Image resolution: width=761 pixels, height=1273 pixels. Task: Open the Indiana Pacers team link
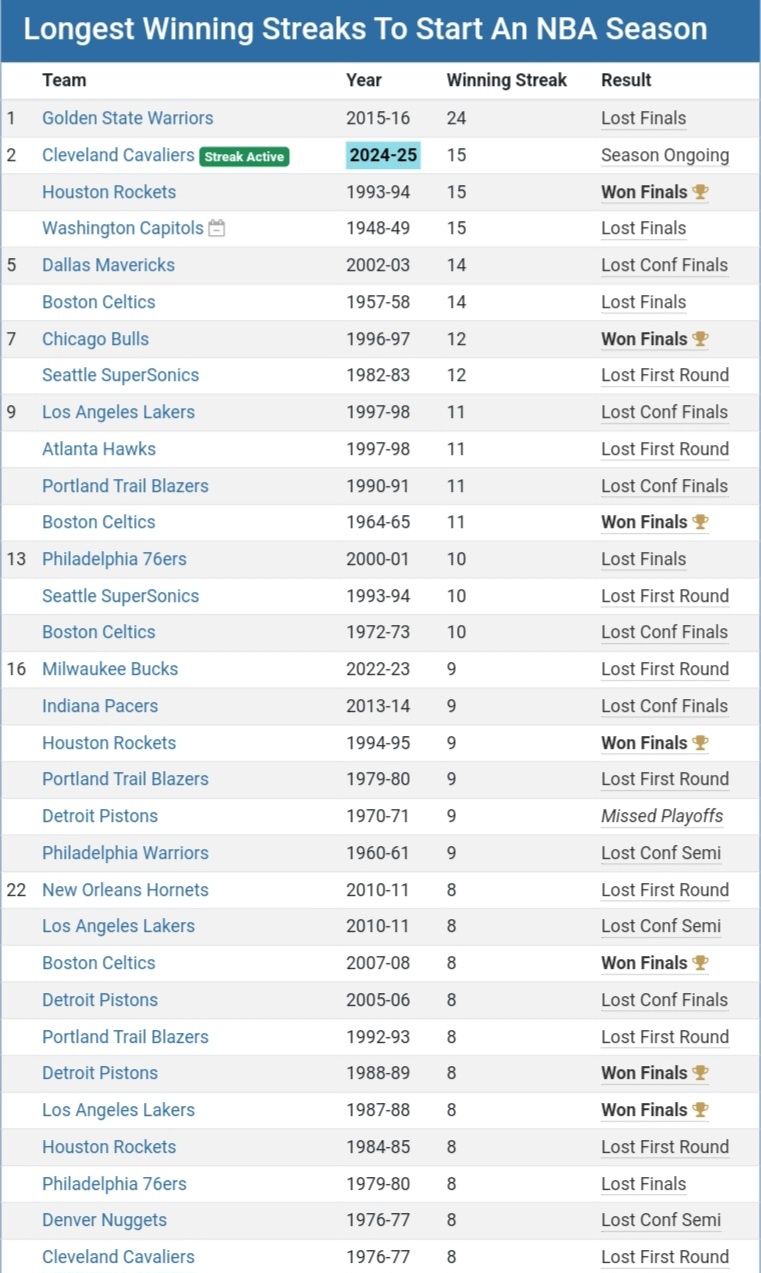[x=100, y=706]
